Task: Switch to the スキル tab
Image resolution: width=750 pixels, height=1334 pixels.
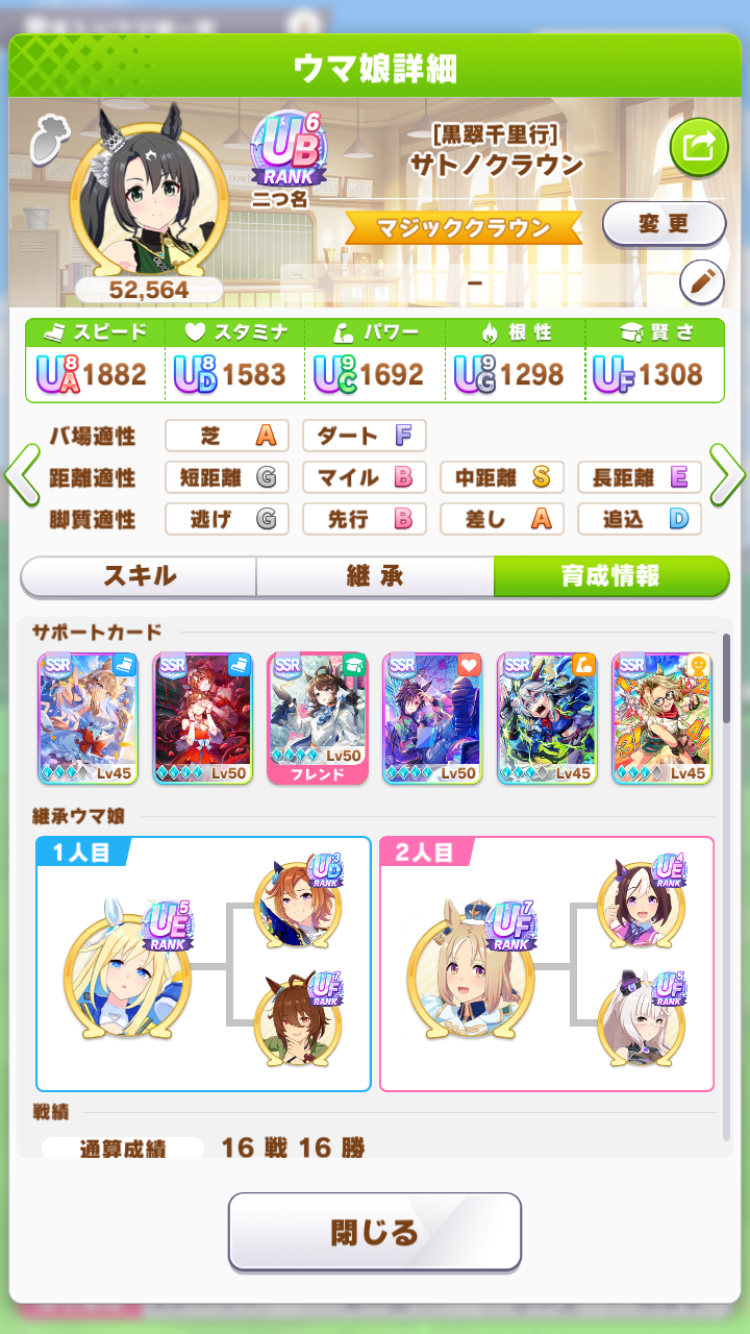Action: [138, 576]
